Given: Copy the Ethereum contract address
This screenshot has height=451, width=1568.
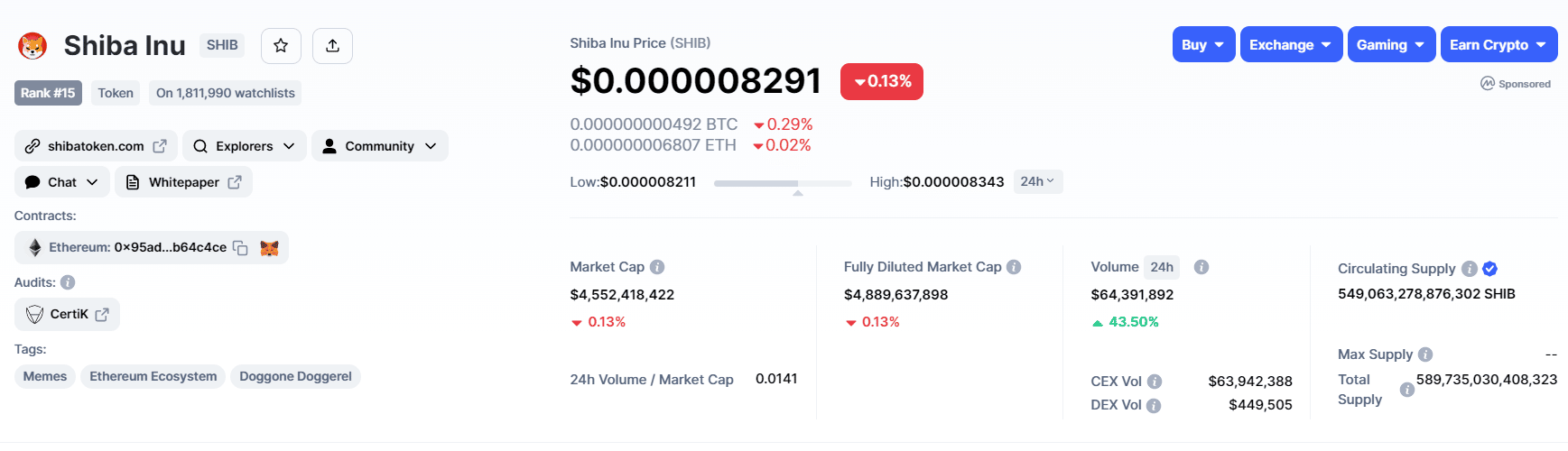Looking at the screenshot, I should coord(240,248).
